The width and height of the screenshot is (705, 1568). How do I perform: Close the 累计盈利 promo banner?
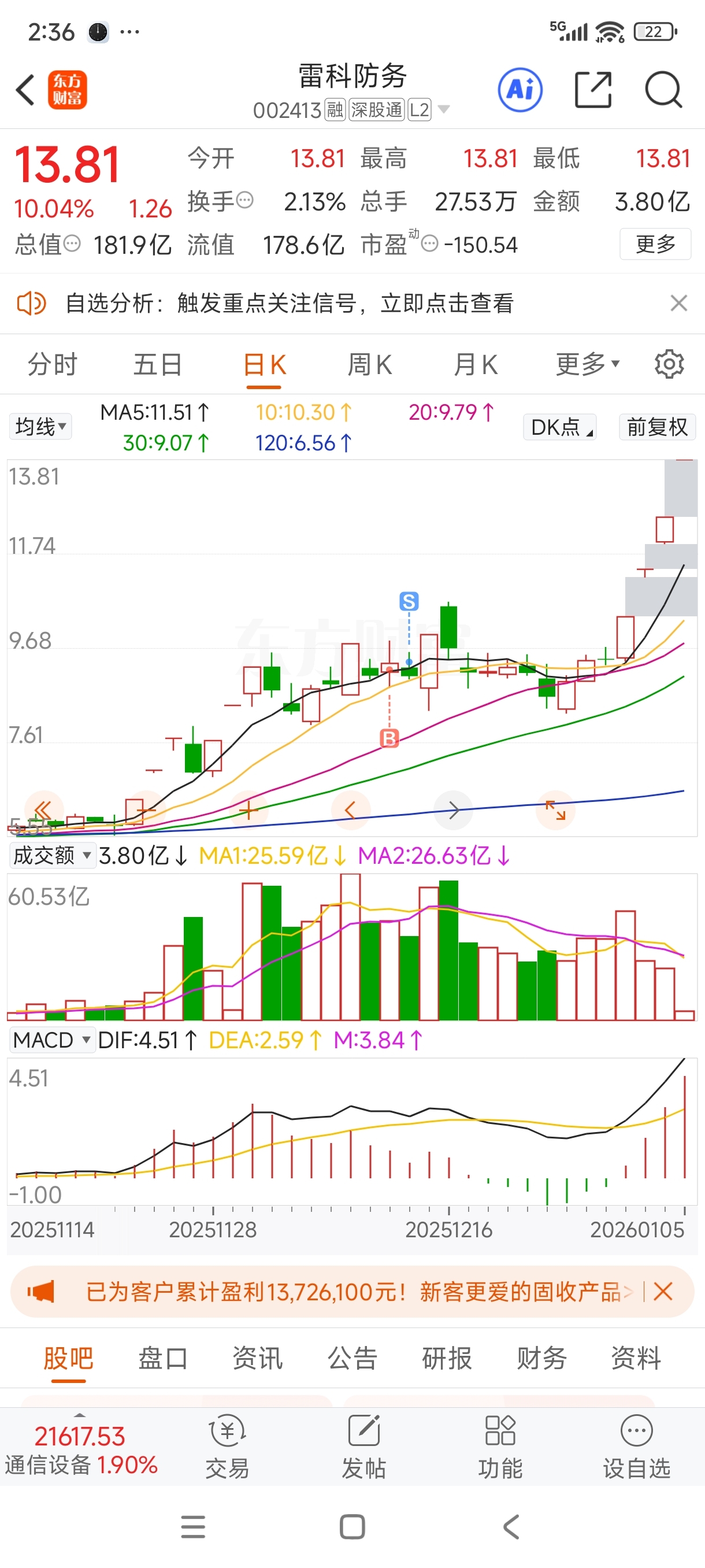(x=663, y=1291)
